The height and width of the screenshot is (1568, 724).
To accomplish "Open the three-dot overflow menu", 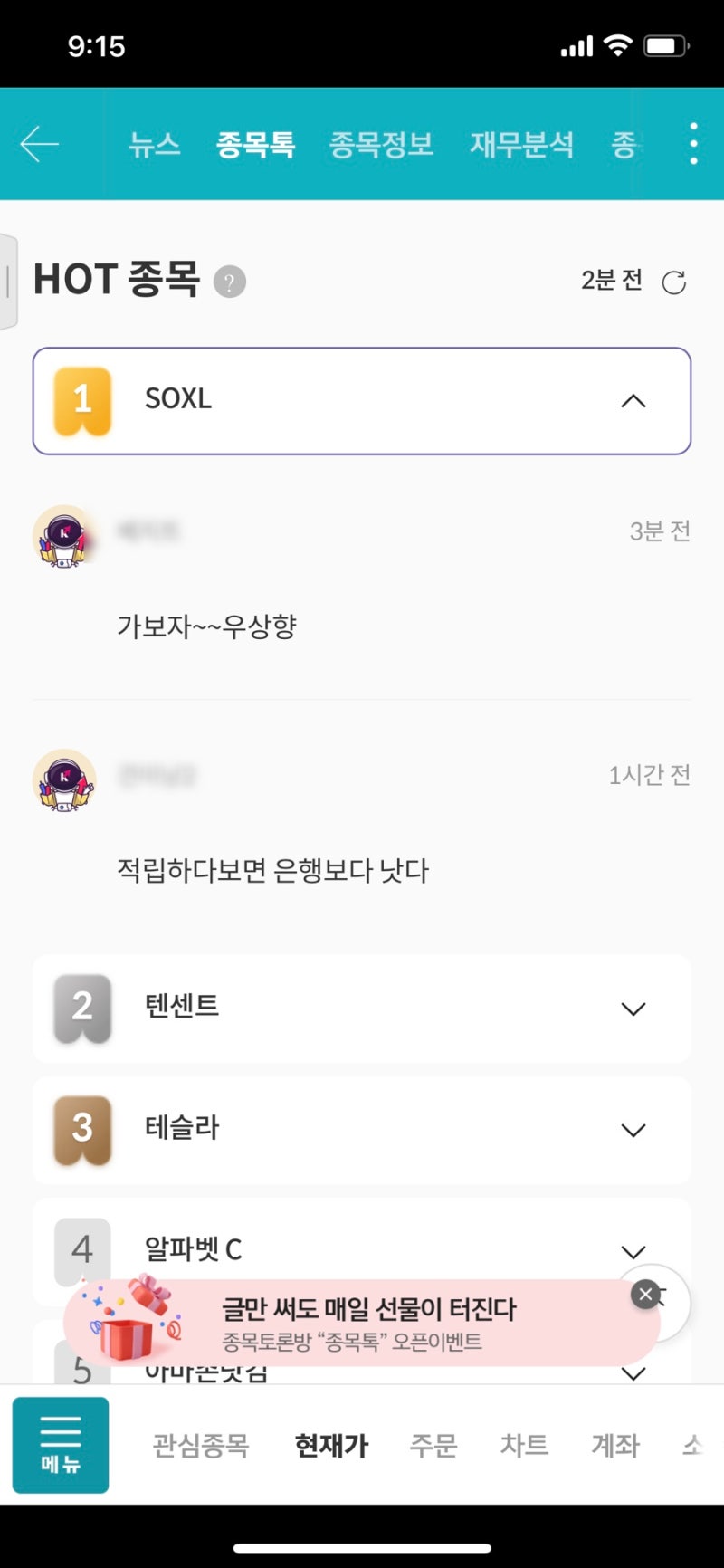I will tap(691, 143).
